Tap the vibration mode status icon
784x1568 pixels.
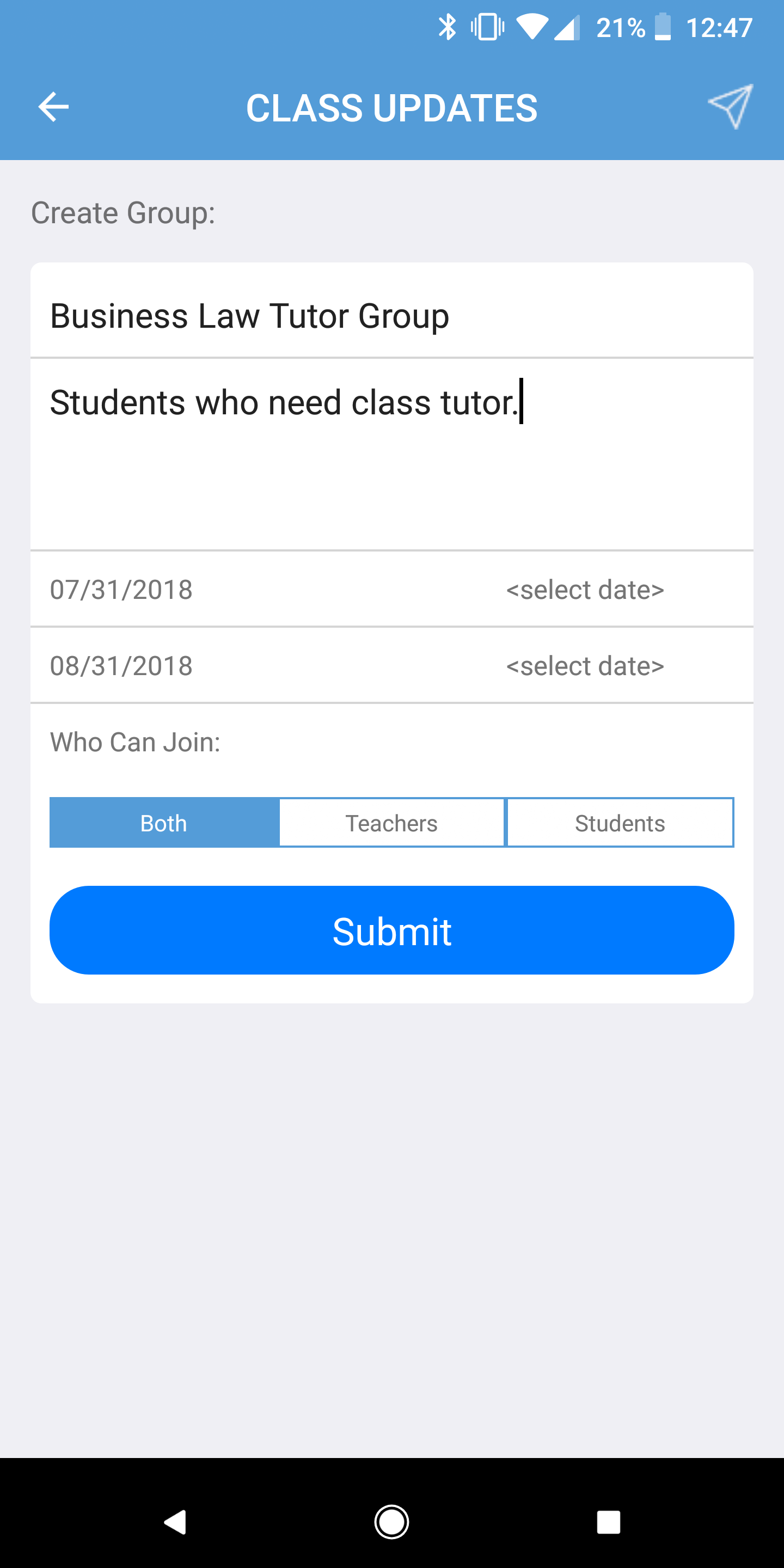pyautogui.click(x=487, y=26)
